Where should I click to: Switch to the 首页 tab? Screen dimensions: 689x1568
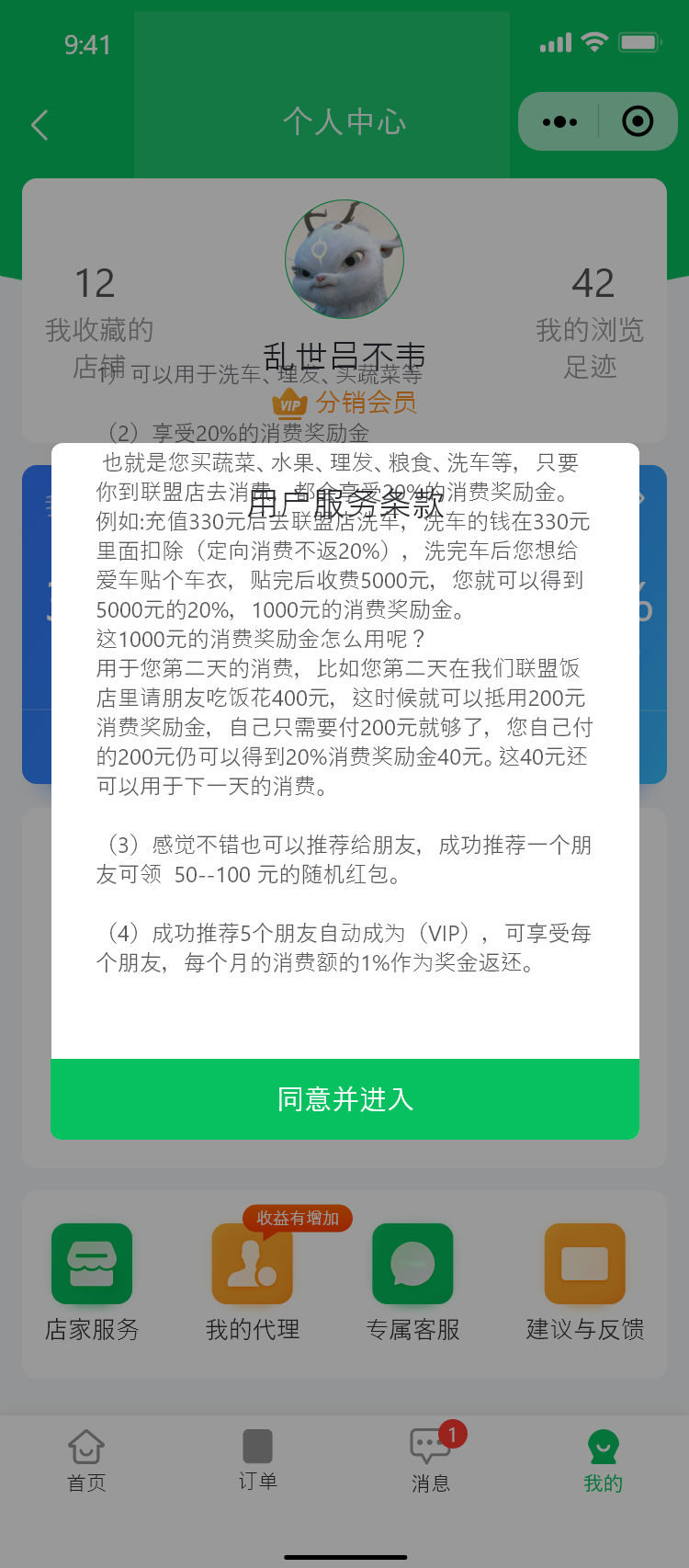[x=86, y=1460]
